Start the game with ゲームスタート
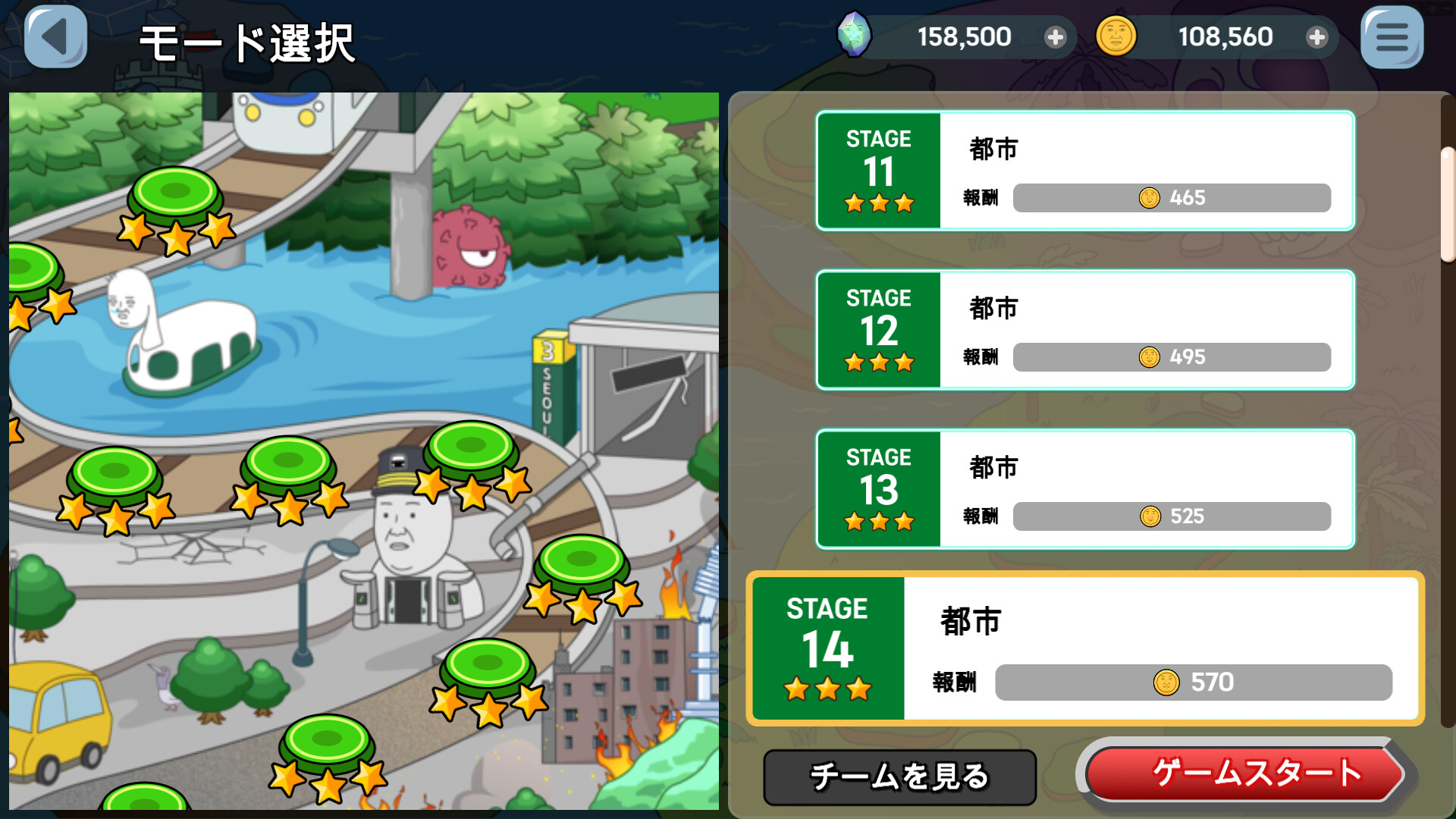The image size is (1456, 819). coord(1244,773)
